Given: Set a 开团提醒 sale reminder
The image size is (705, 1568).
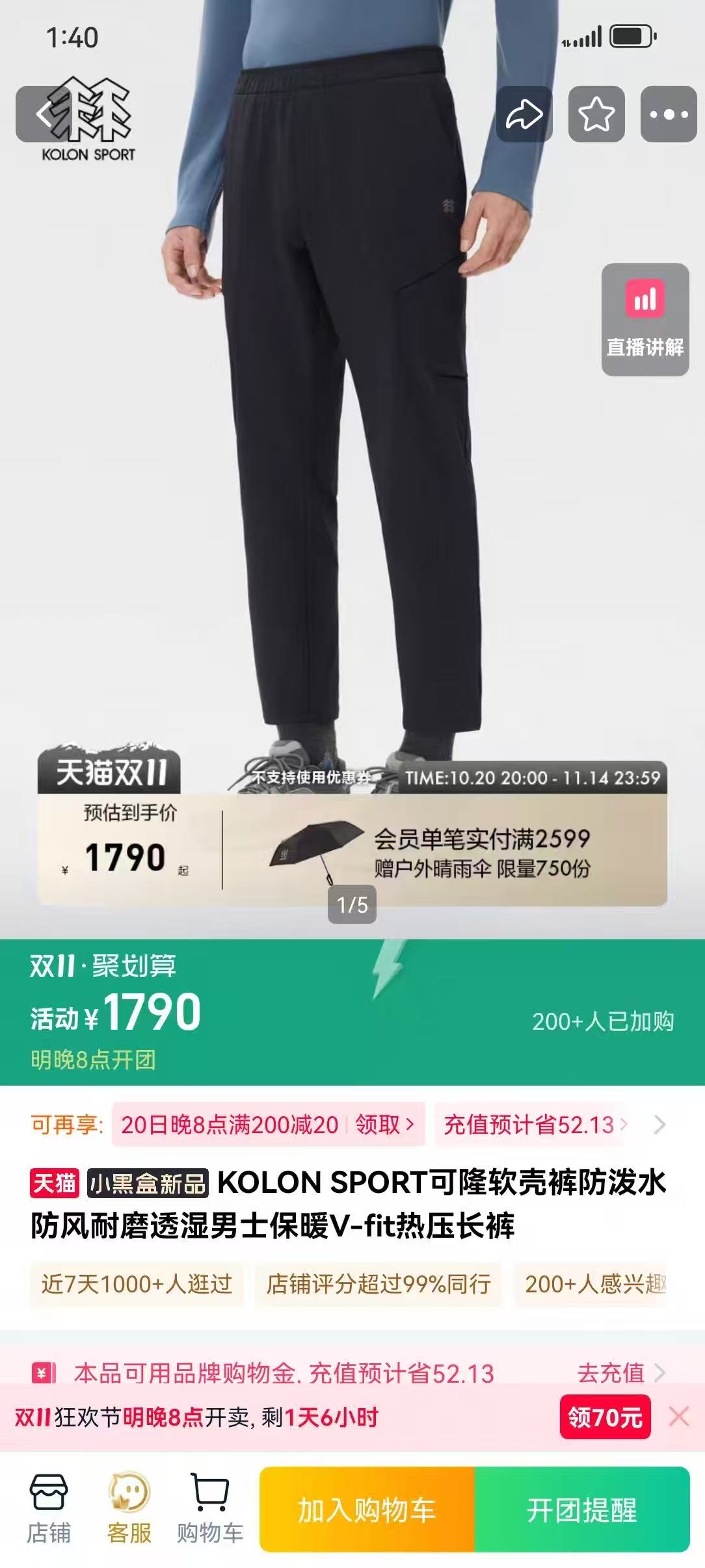Looking at the screenshot, I should (x=582, y=1509).
